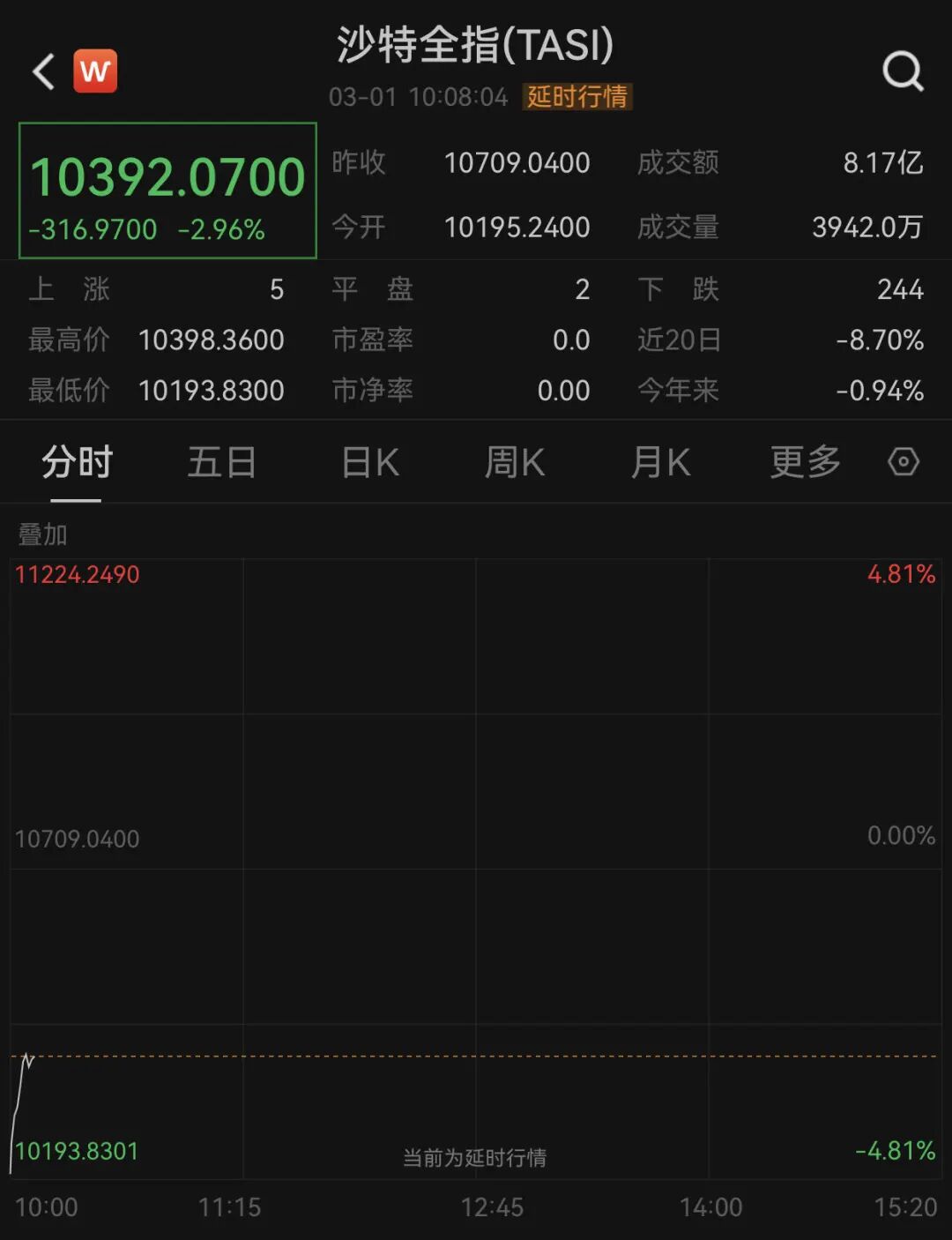Show the 月K chart tab

[660, 462]
